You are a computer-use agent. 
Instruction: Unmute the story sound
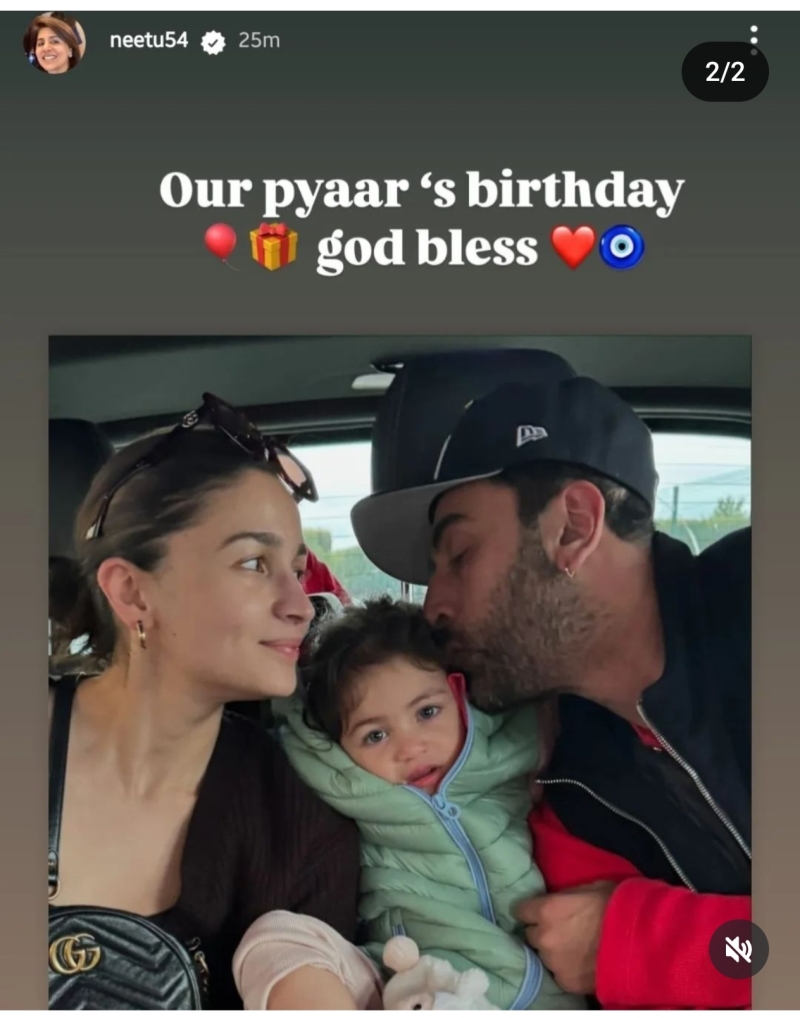(x=738, y=948)
